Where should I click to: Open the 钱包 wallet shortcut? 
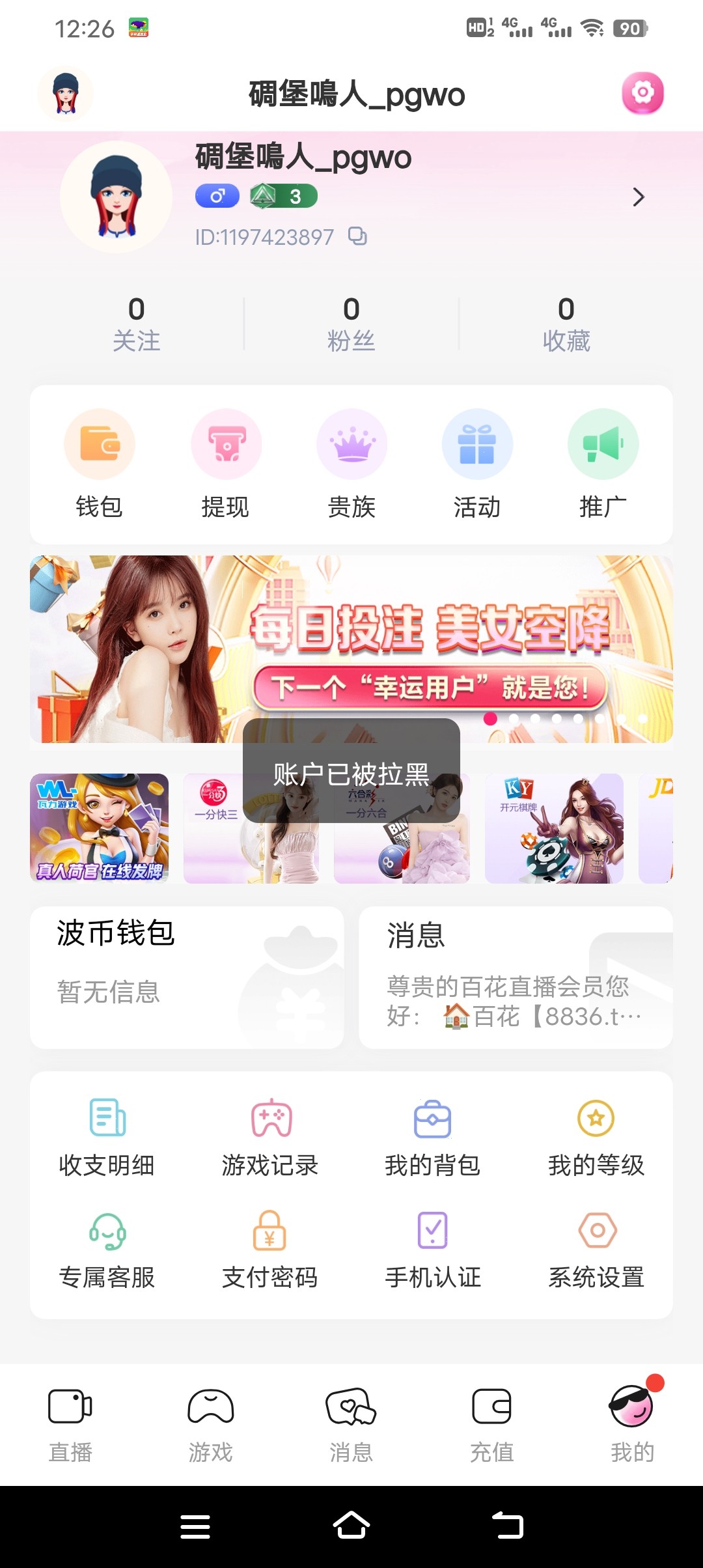[100, 464]
